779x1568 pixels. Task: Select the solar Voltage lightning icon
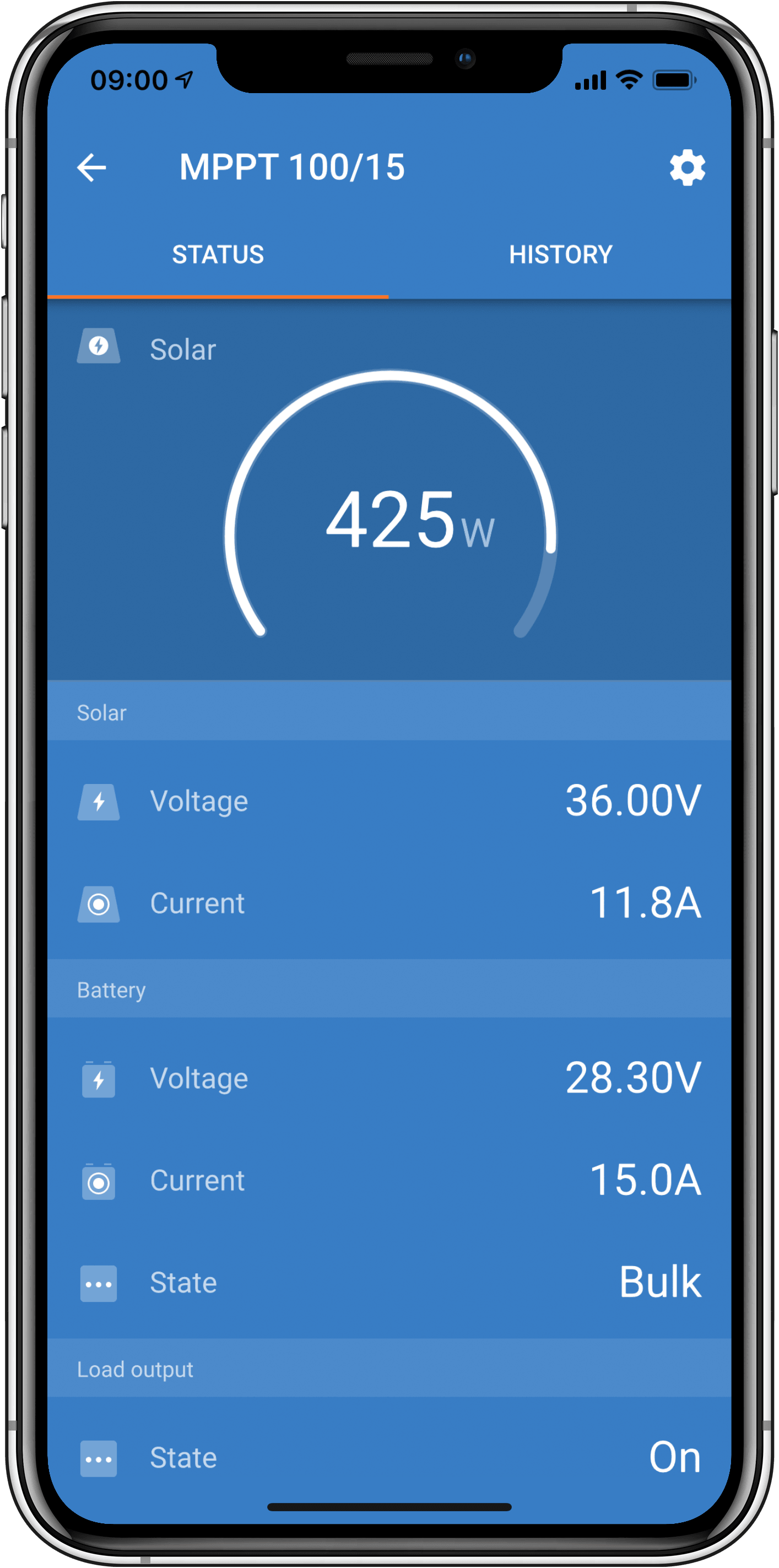pos(99,800)
